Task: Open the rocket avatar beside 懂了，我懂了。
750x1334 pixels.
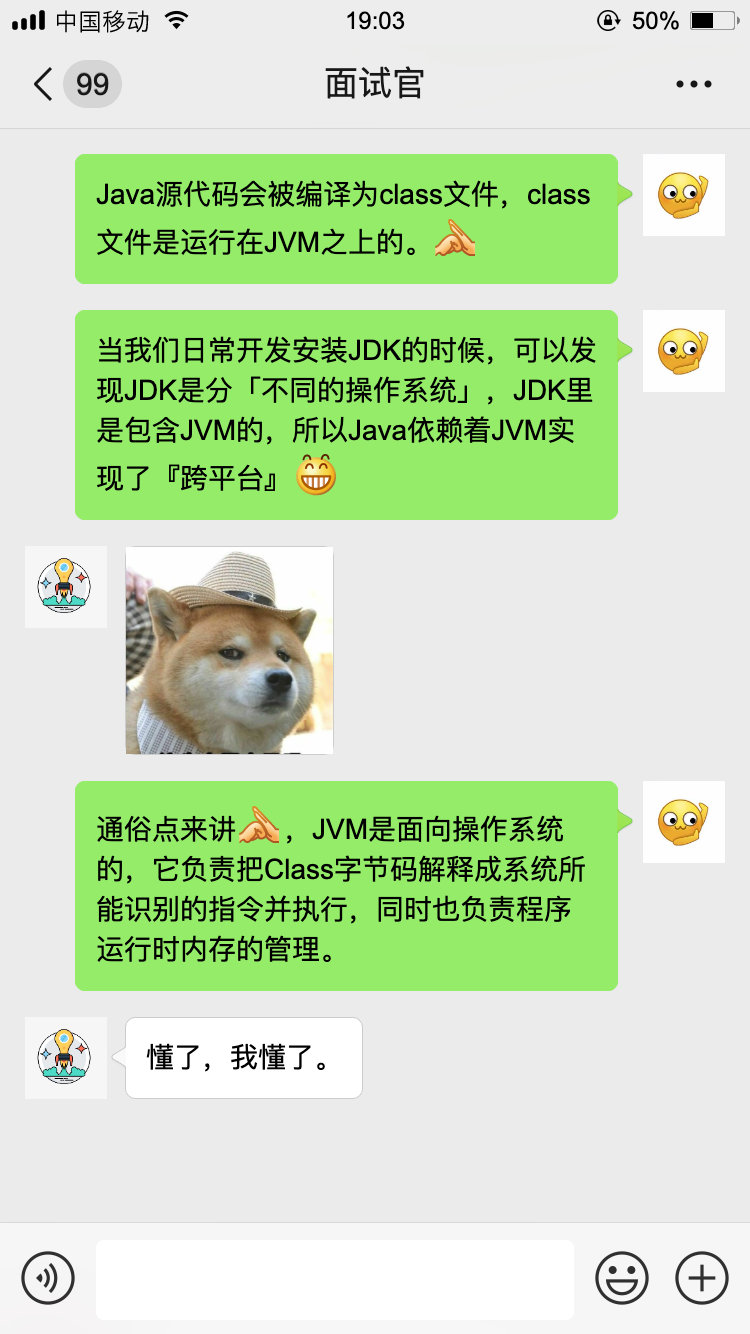Action: [x=65, y=1058]
